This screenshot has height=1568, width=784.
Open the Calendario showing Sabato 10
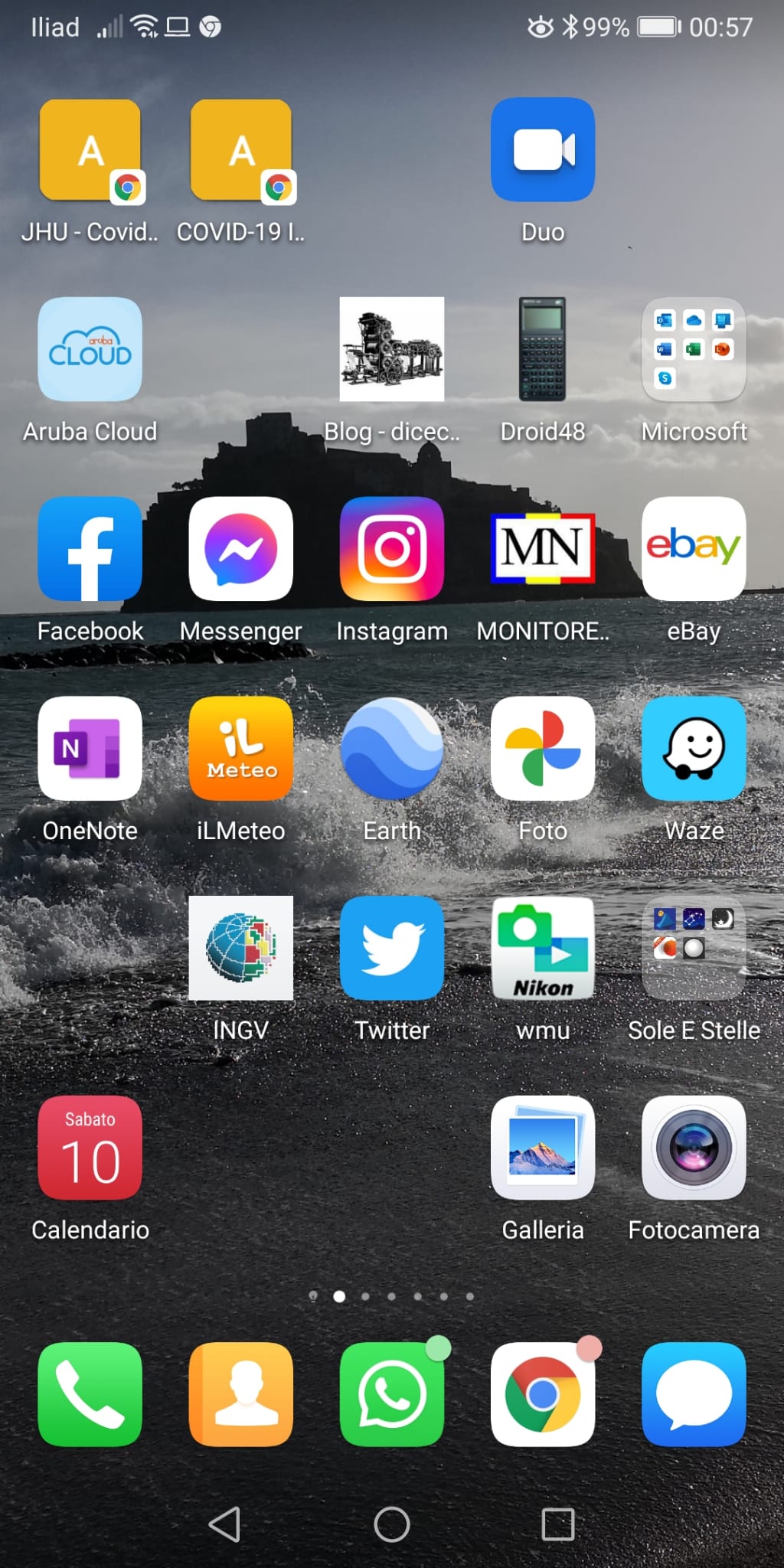point(90,1148)
